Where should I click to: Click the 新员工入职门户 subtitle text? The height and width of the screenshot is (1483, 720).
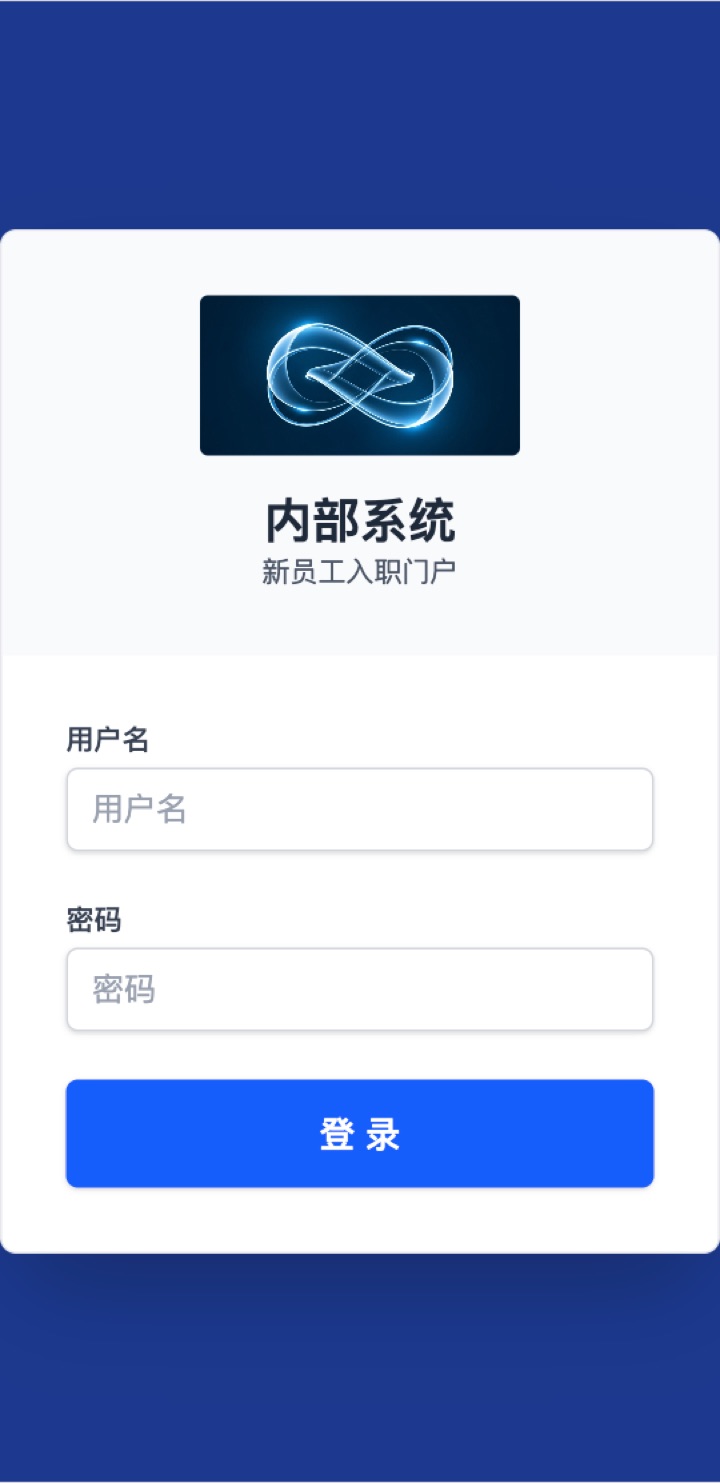click(x=360, y=568)
